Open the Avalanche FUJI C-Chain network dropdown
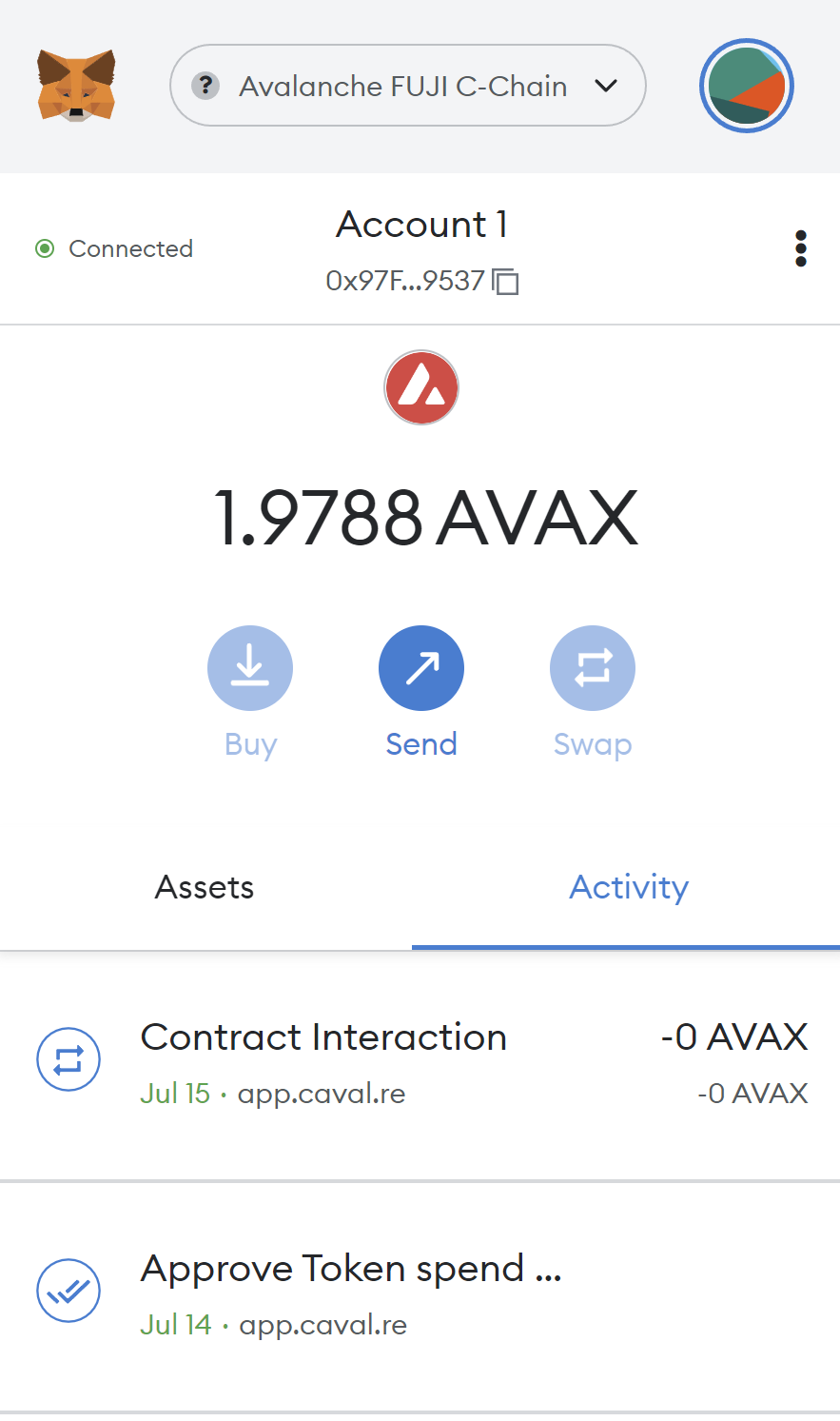 click(x=407, y=86)
